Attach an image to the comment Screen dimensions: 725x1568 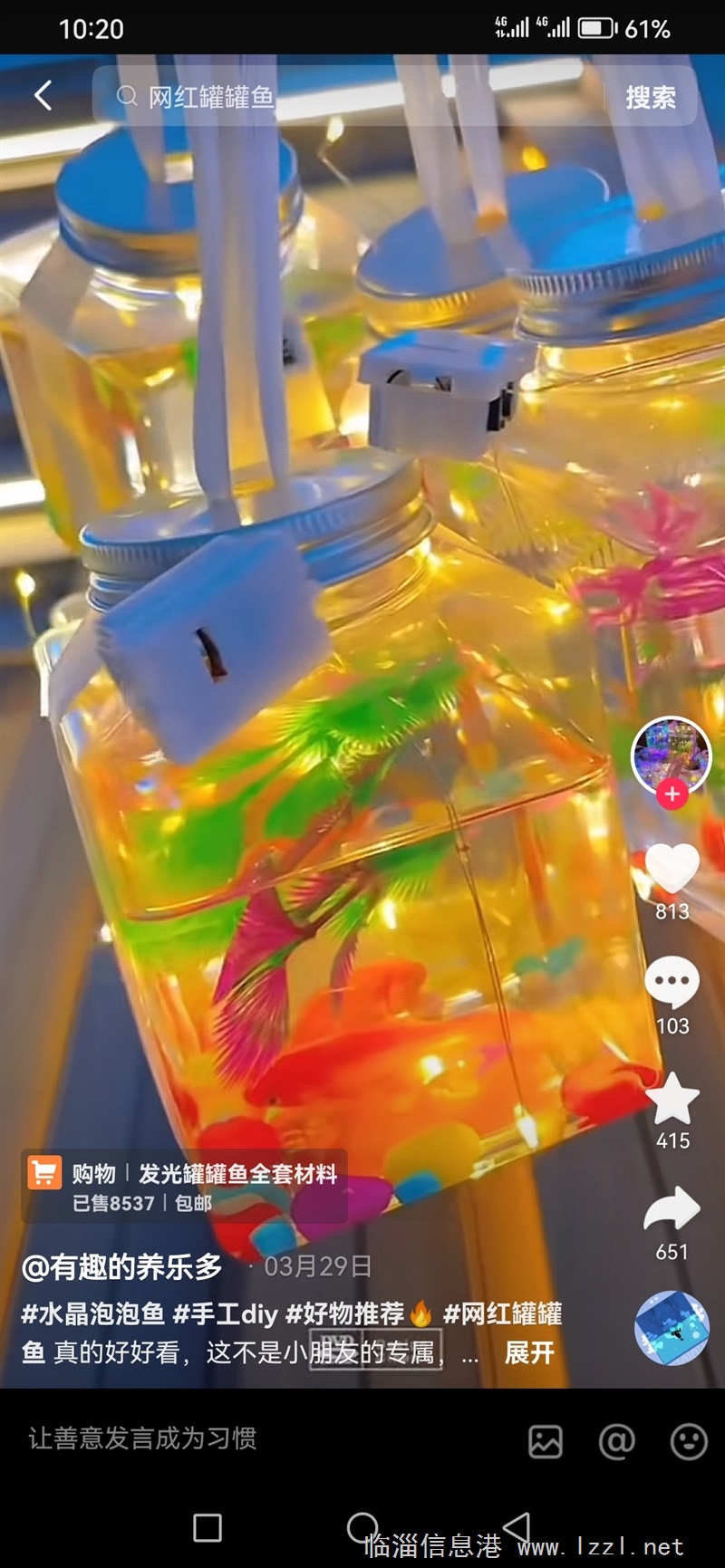(546, 1441)
